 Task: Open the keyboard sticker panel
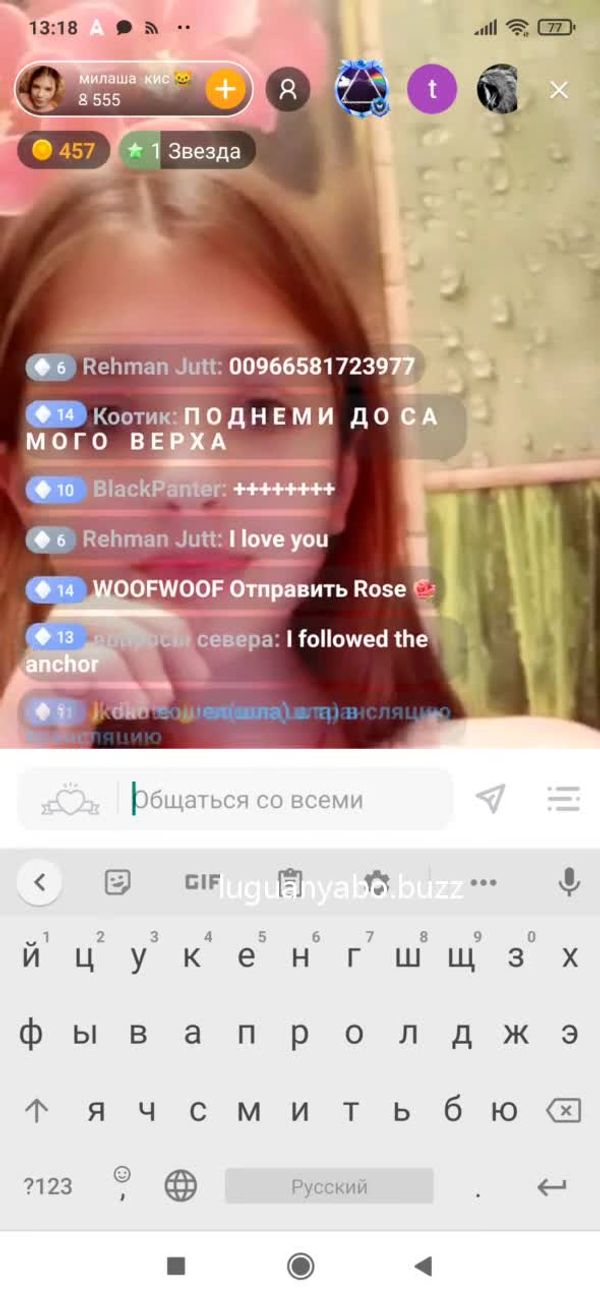pos(118,882)
